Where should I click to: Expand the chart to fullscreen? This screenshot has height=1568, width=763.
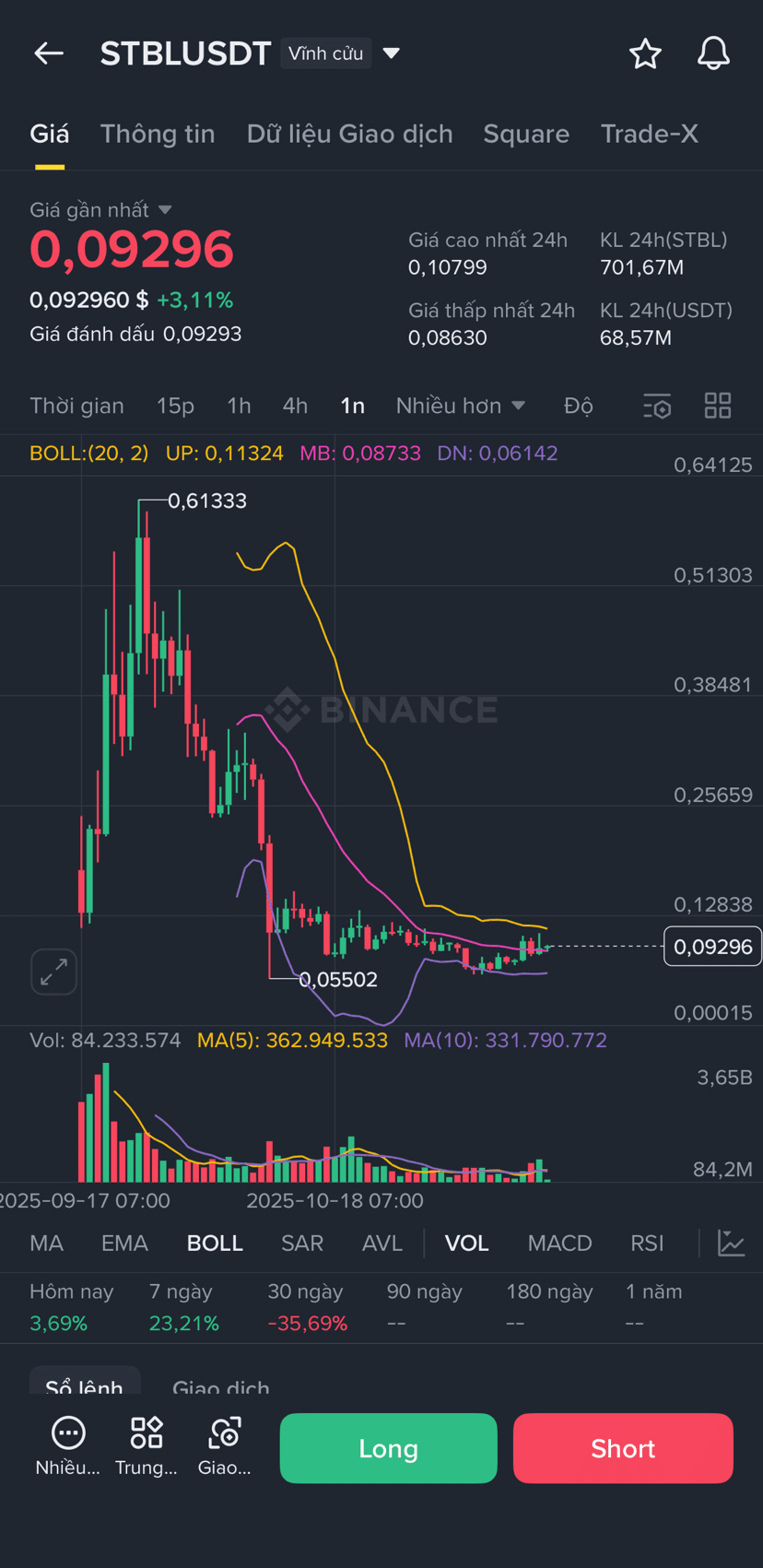53,972
